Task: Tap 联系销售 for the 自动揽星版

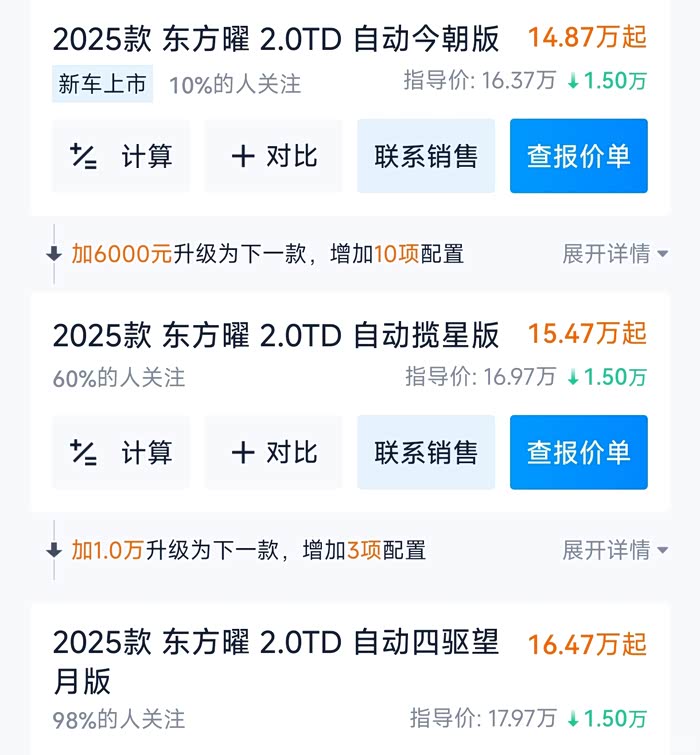Action: (x=426, y=452)
